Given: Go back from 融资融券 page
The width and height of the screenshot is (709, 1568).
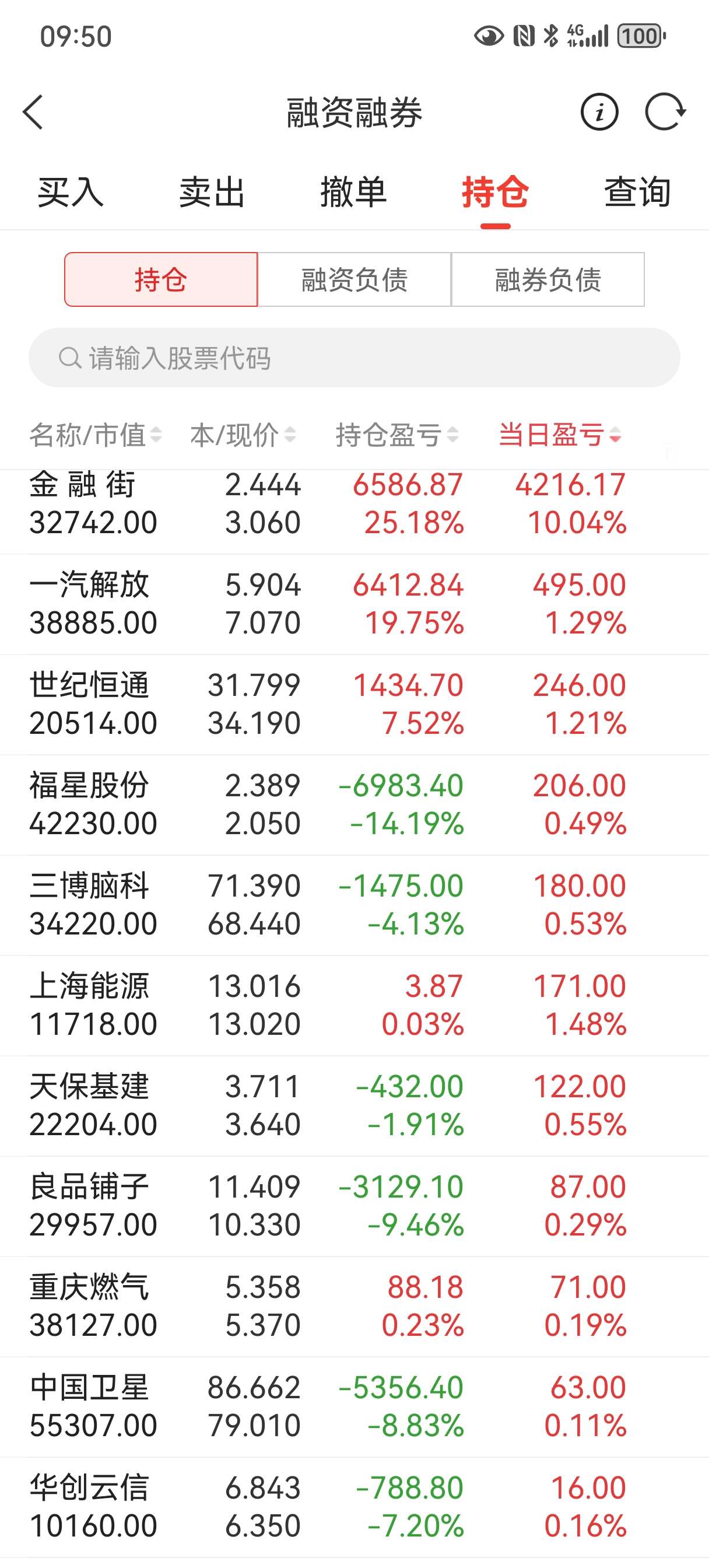Looking at the screenshot, I should point(33,113).
